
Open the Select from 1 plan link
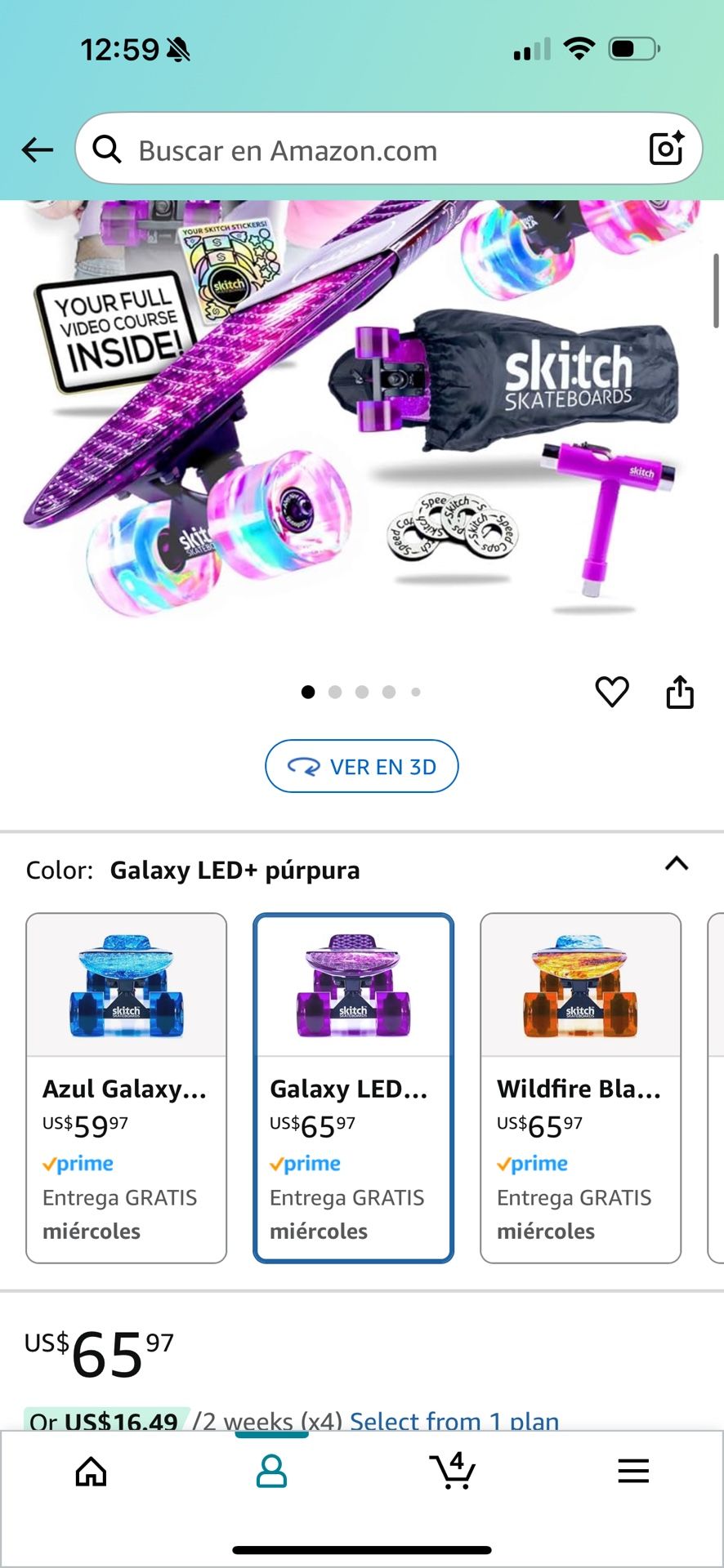[454, 1421]
